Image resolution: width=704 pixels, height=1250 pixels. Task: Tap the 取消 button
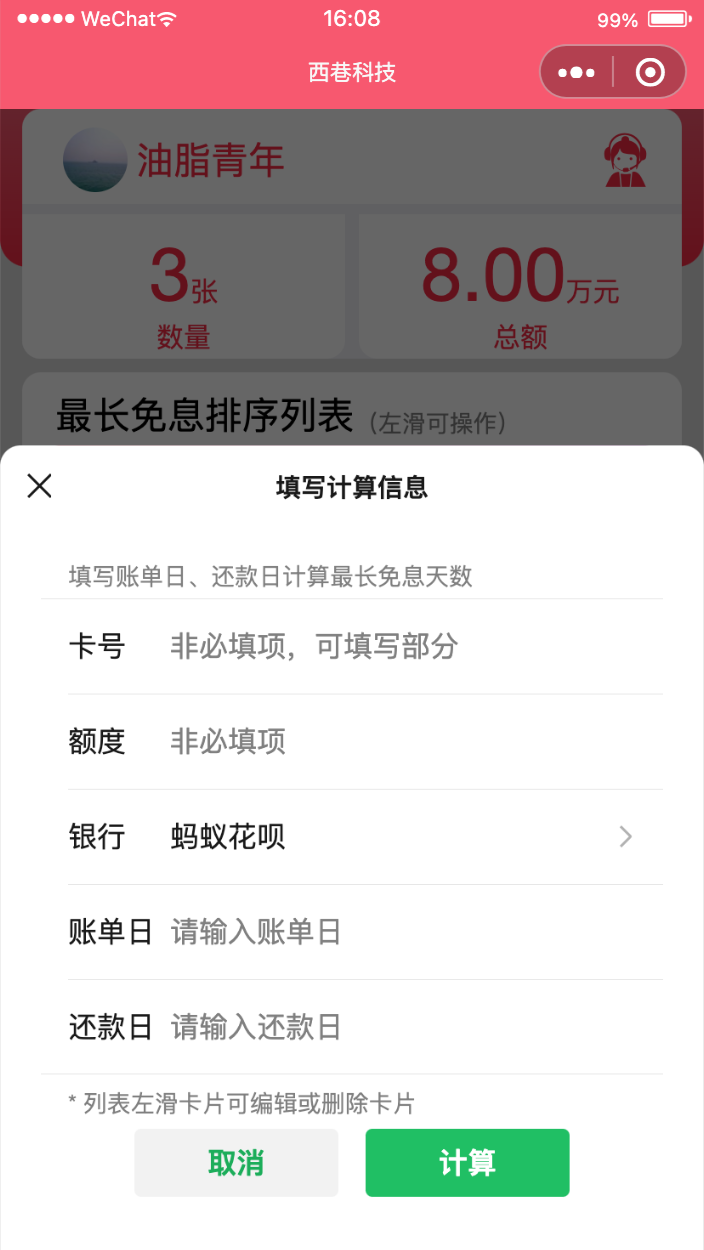tap(236, 1163)
